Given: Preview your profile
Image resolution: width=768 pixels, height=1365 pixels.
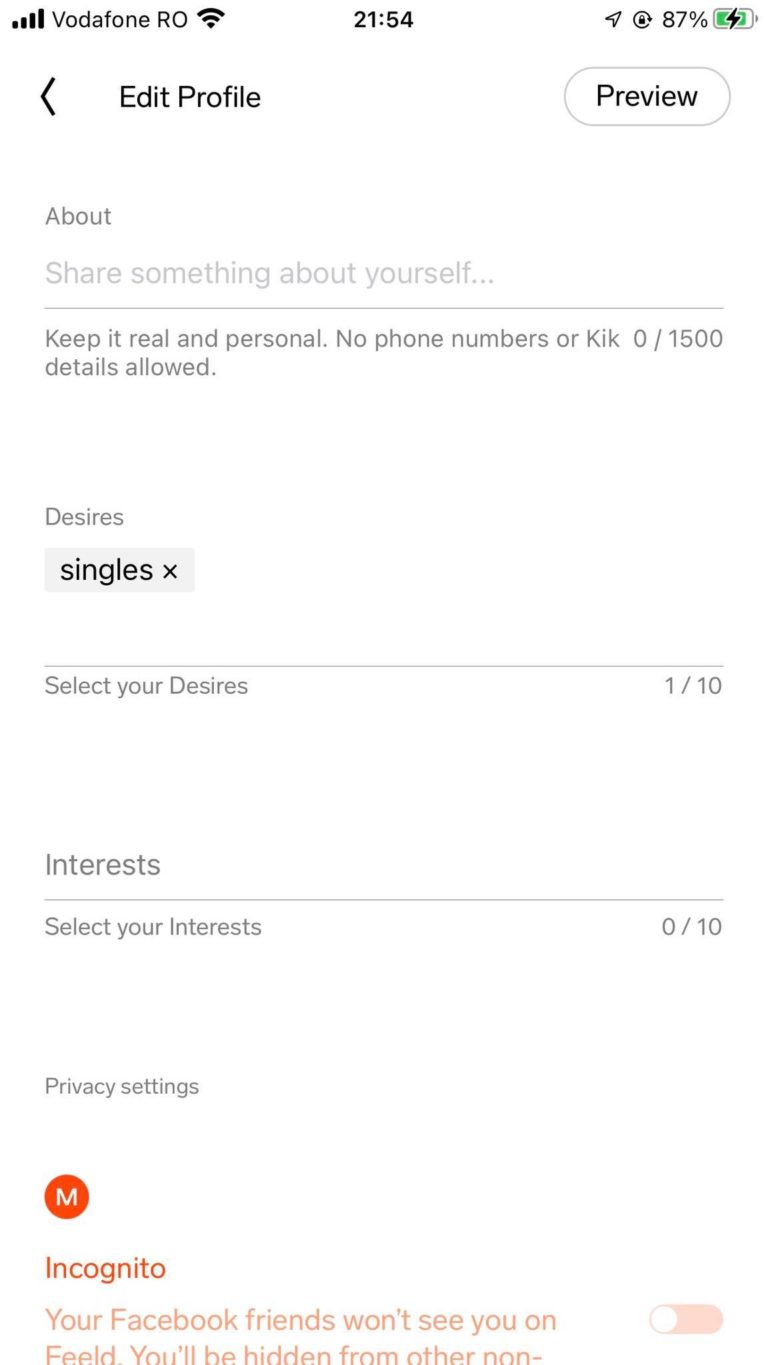Looking at the screenshot, I should 646,96.
